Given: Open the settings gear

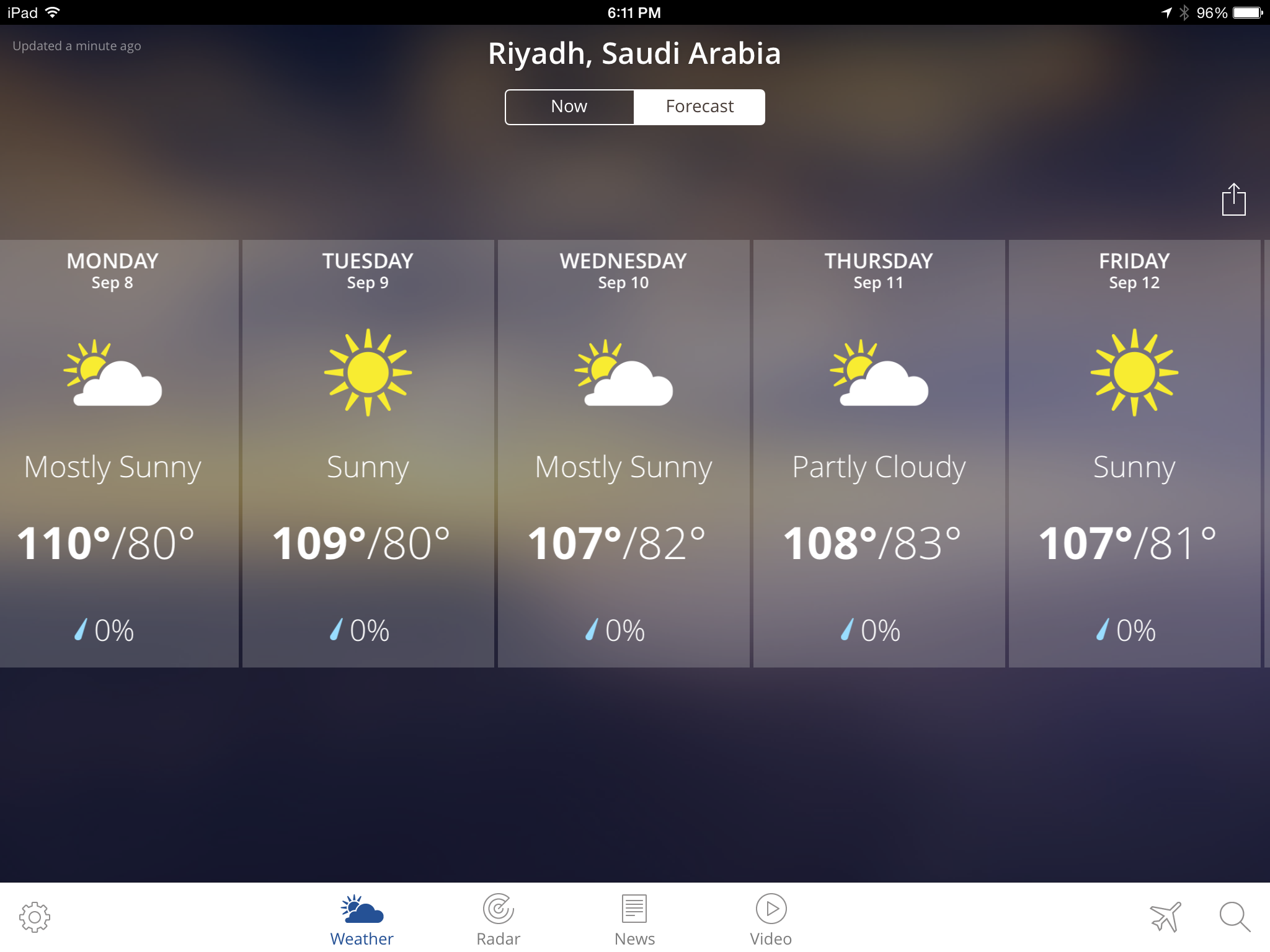Looking at the screenshot, I should [35, 917].
